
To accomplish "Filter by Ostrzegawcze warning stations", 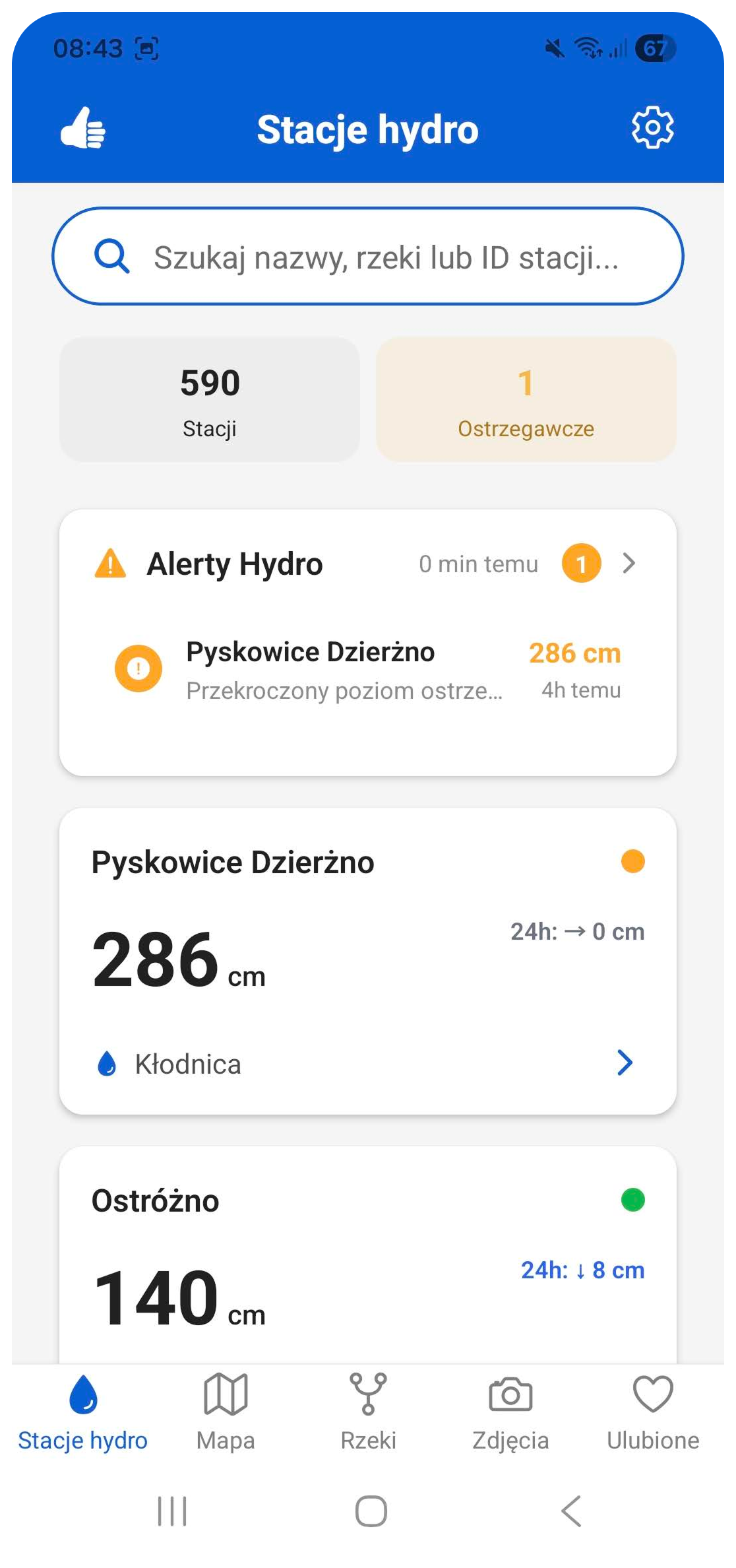I will [526, 400].
